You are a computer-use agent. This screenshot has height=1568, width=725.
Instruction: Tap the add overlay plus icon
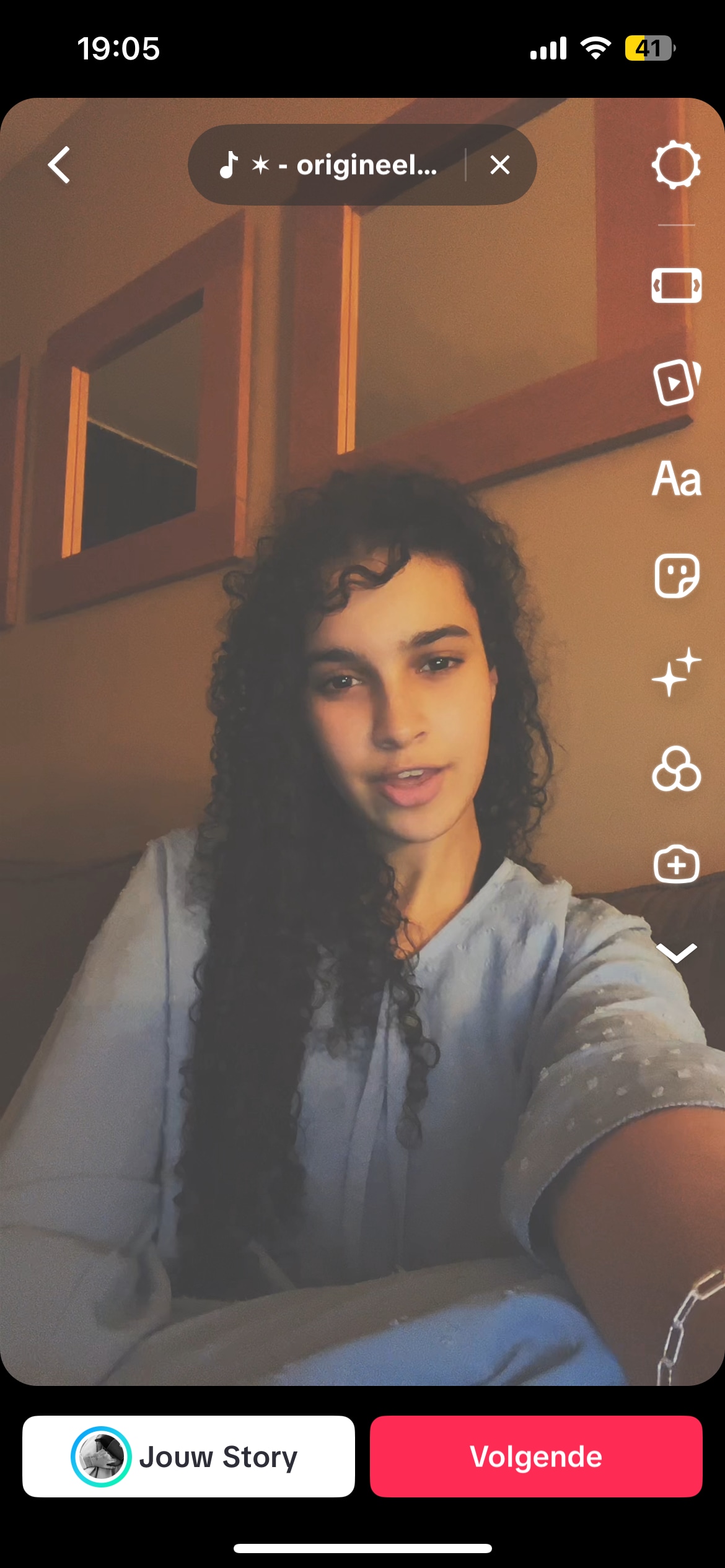point(676,865)
